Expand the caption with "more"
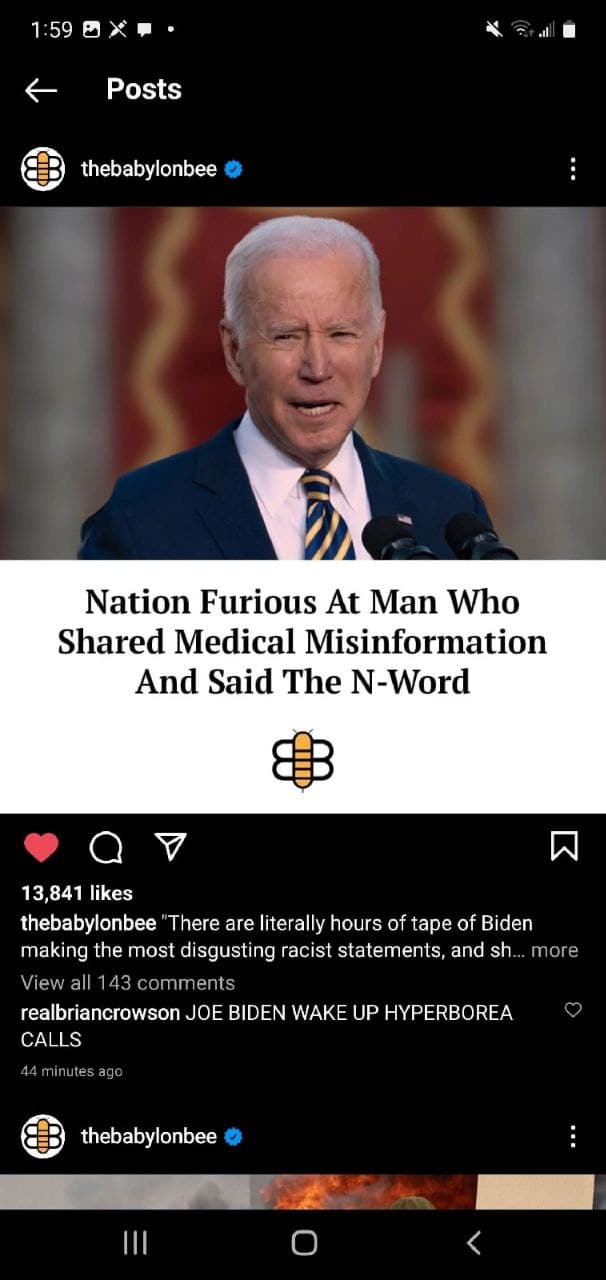 coord(554,950)
